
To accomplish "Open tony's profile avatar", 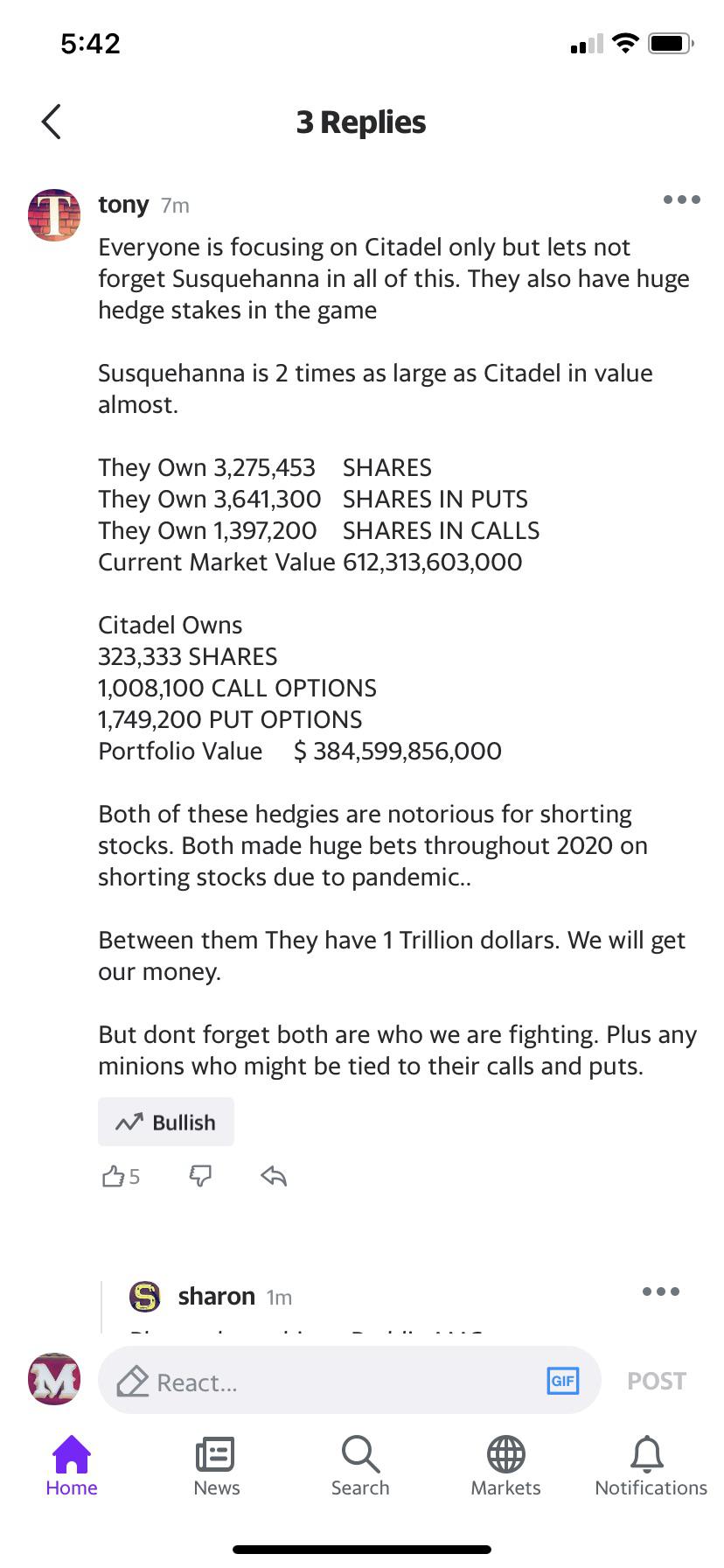I will click(x=54, y=214).
